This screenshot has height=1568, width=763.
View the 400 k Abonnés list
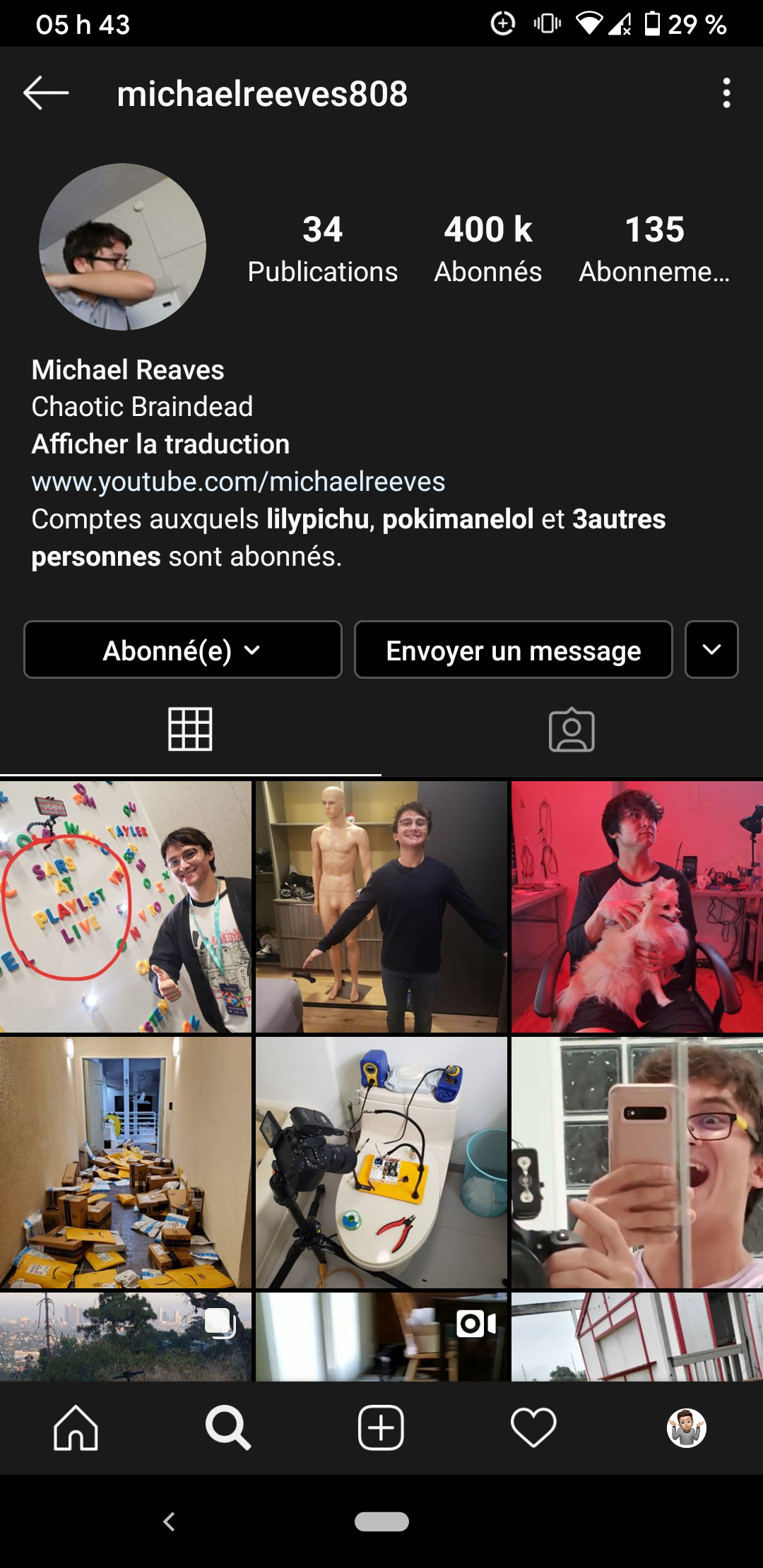pos(487,249)
